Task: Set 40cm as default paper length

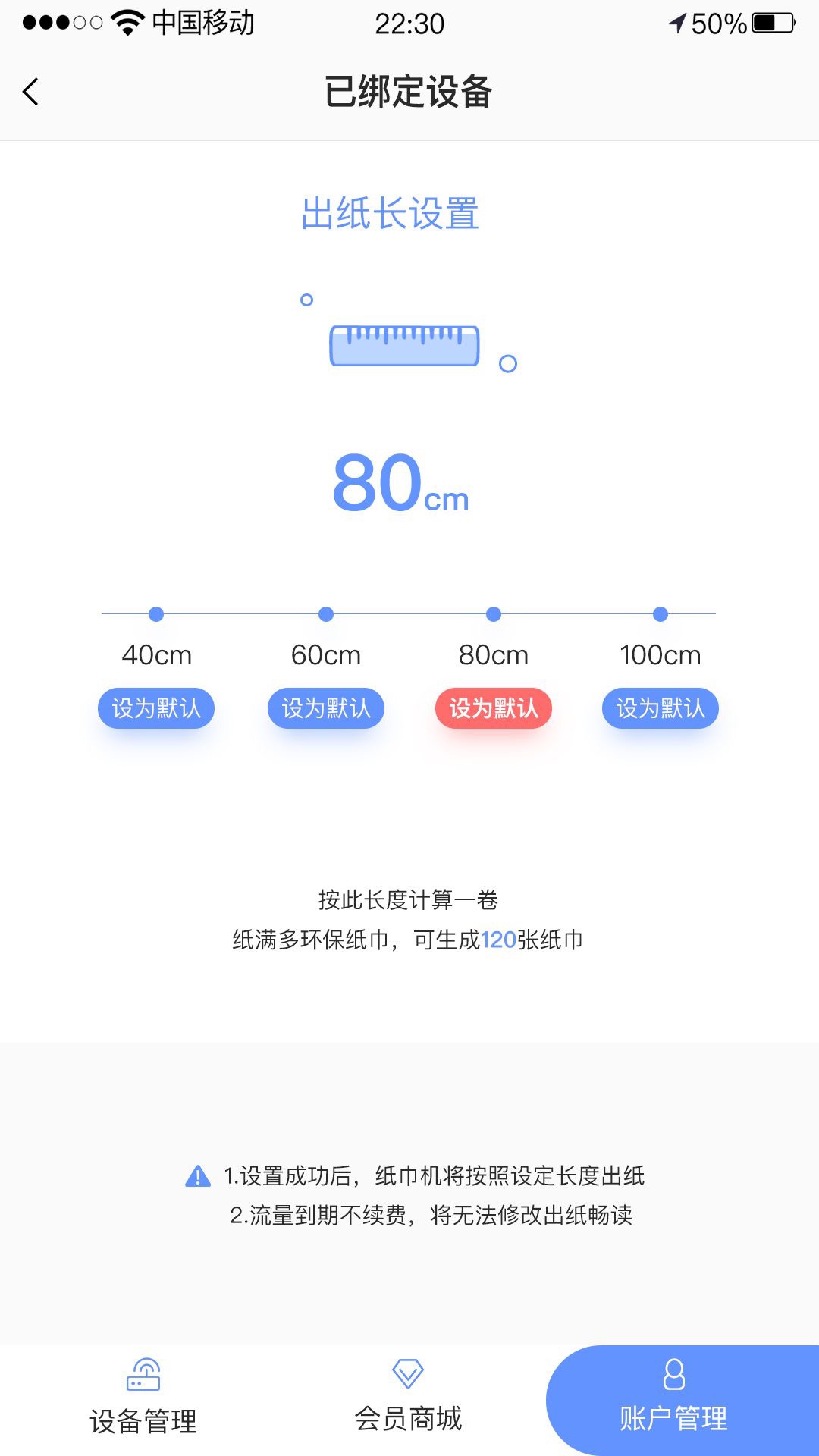Action: (156, 708)
